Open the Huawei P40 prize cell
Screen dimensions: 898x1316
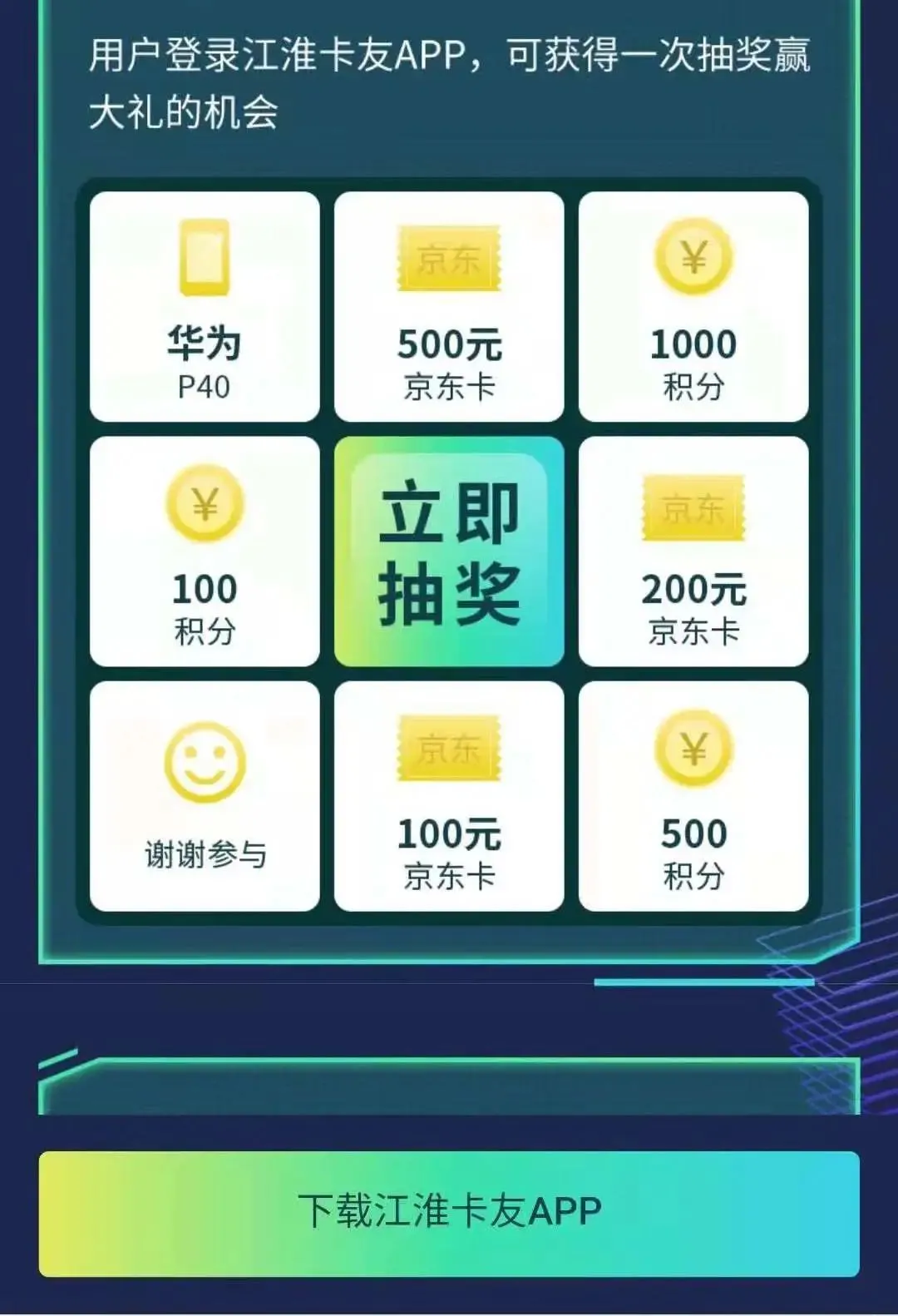pyautogui.click(x=206, y=304)
